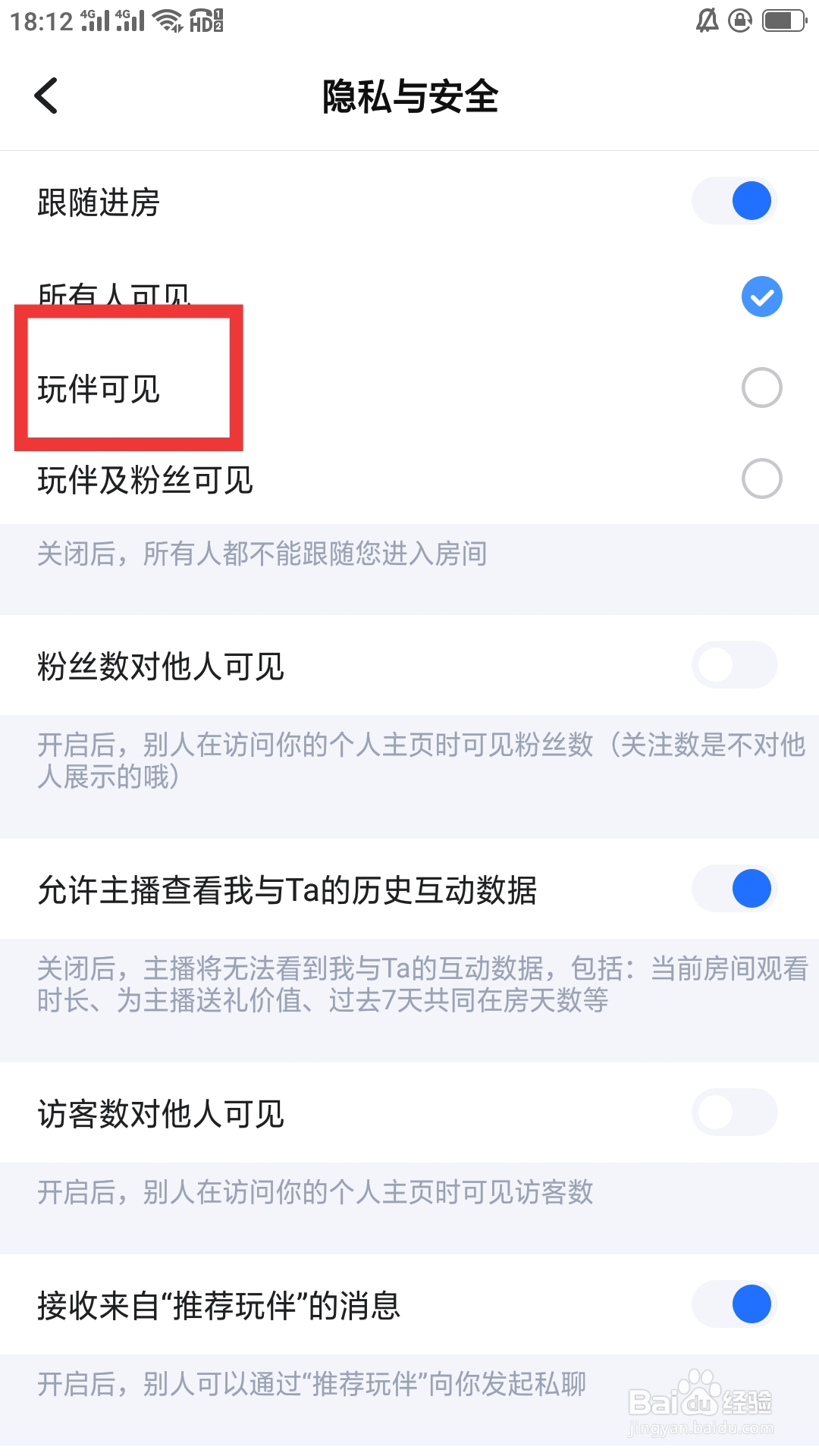Select the 玩伴可见 radio option

[761, 387]
